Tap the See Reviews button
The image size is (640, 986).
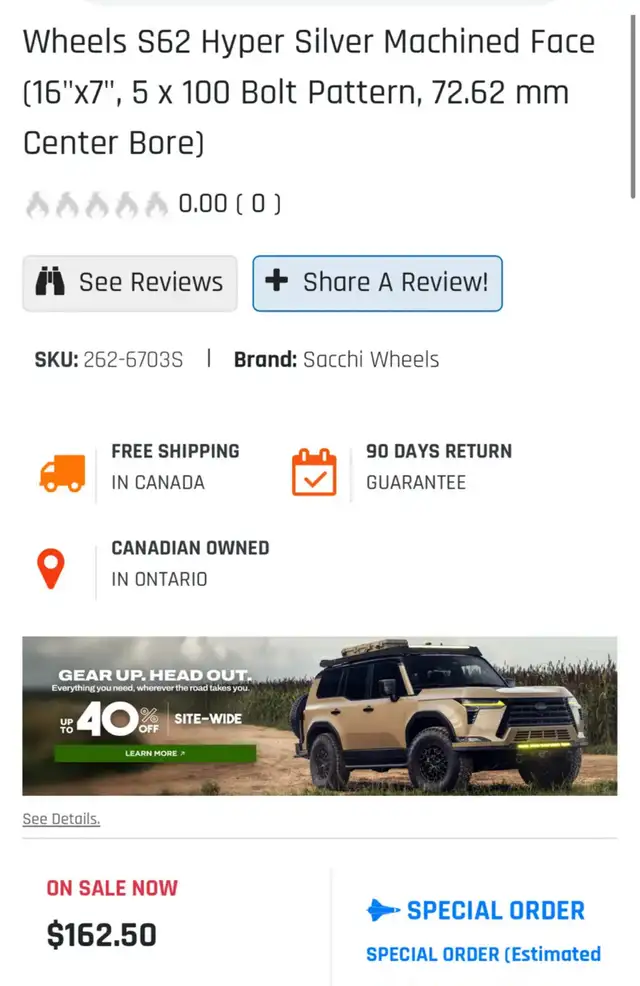coord(130,283)
